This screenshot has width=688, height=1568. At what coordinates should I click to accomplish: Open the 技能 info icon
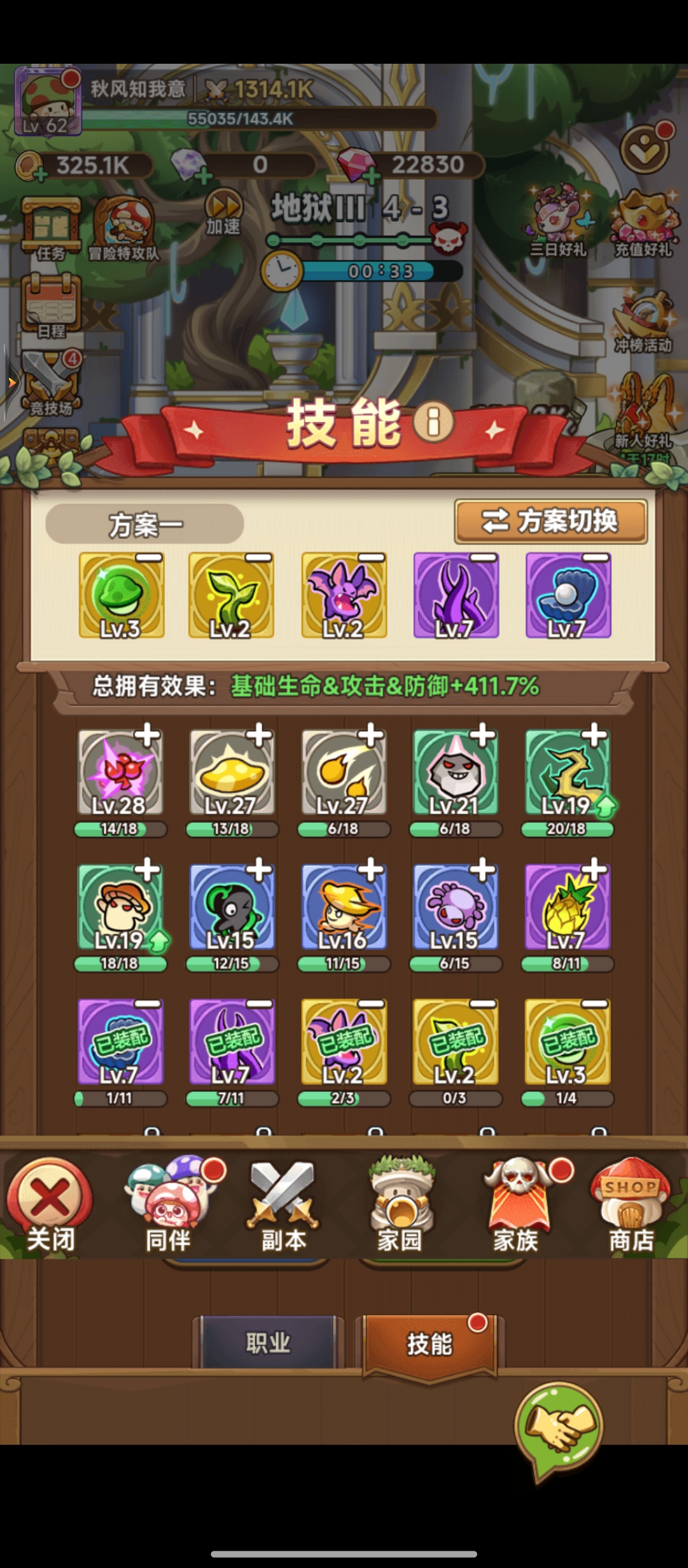click(x=433, y=423)
